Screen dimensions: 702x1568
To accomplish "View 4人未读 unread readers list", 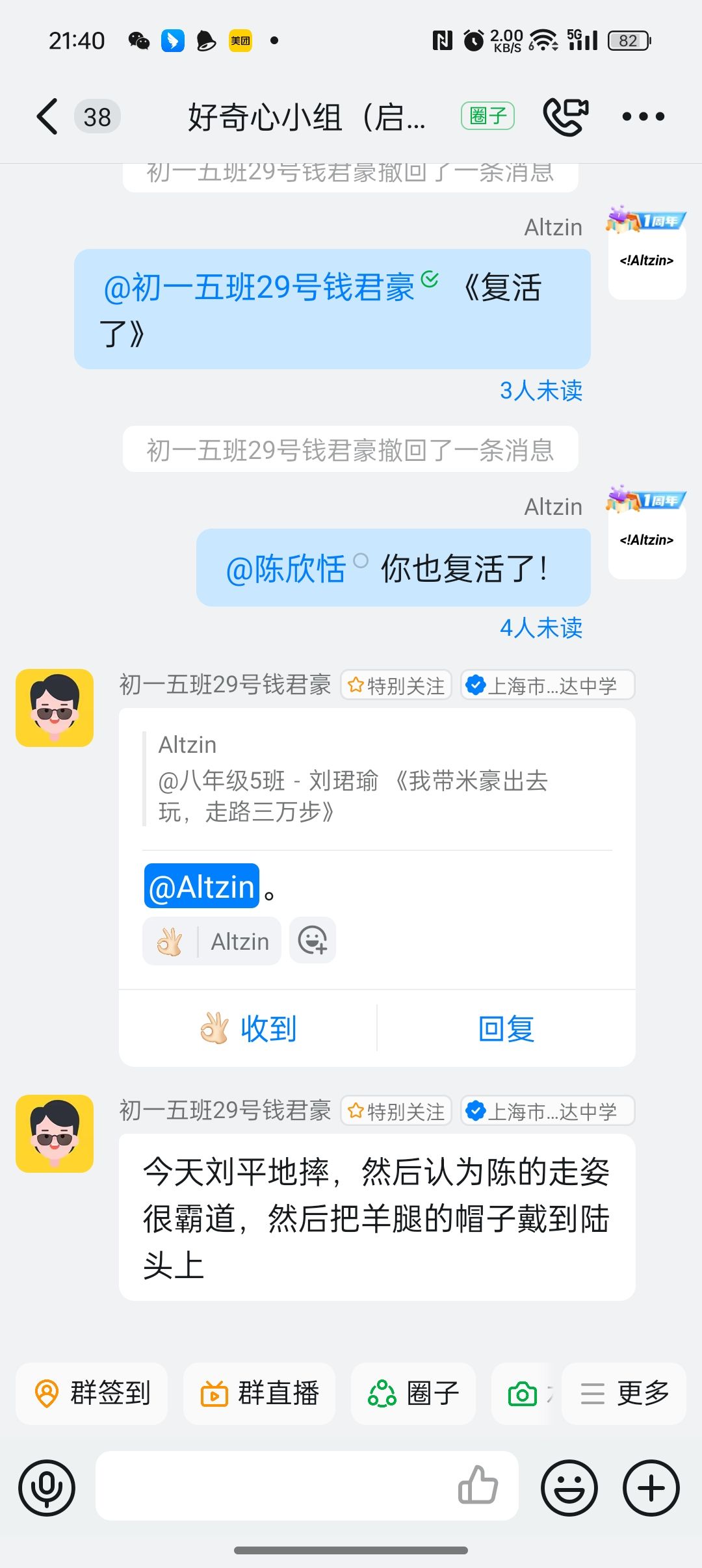I will pos(540,628).
